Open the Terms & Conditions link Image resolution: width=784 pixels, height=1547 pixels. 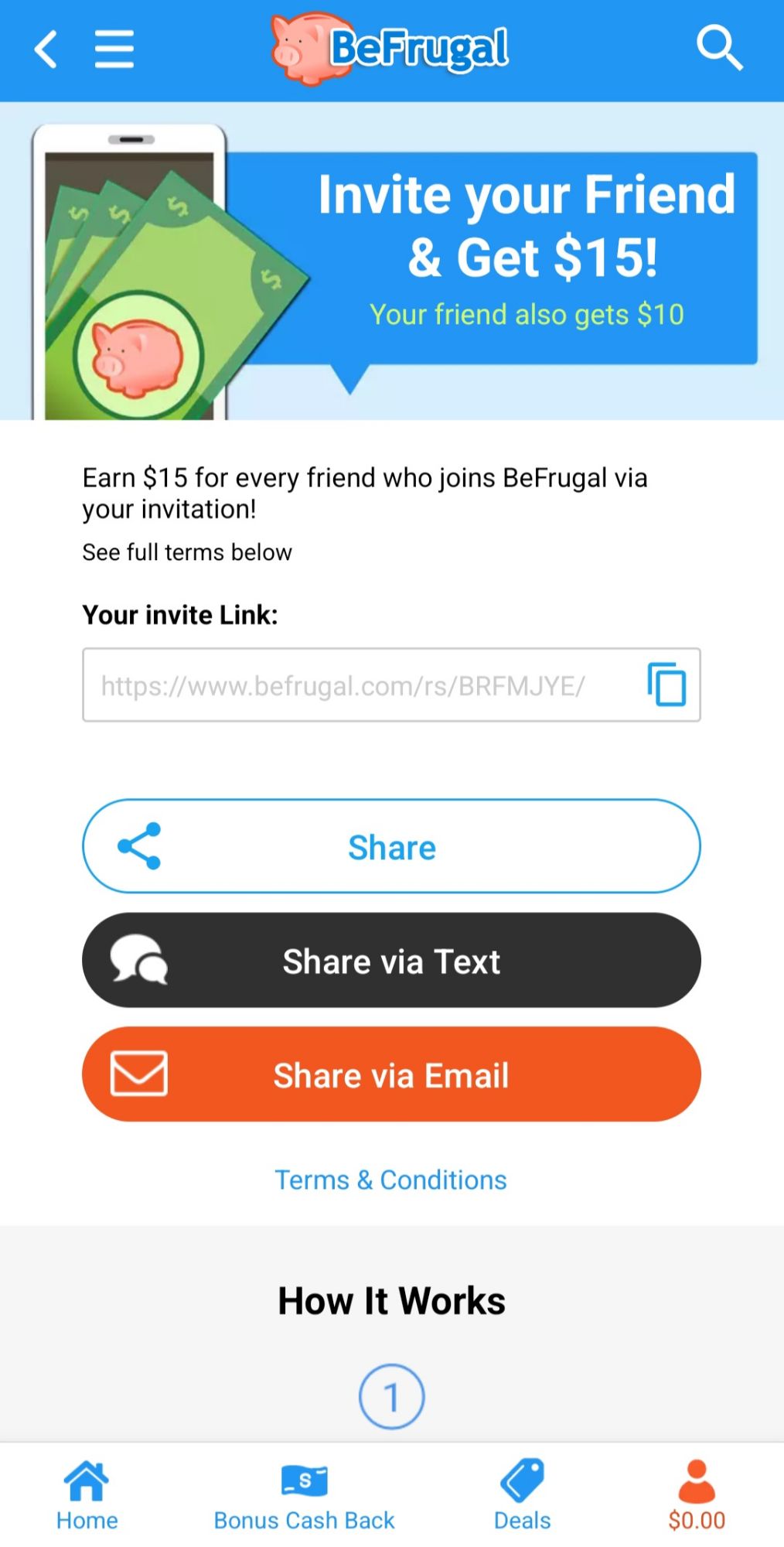coord(391,1180)
